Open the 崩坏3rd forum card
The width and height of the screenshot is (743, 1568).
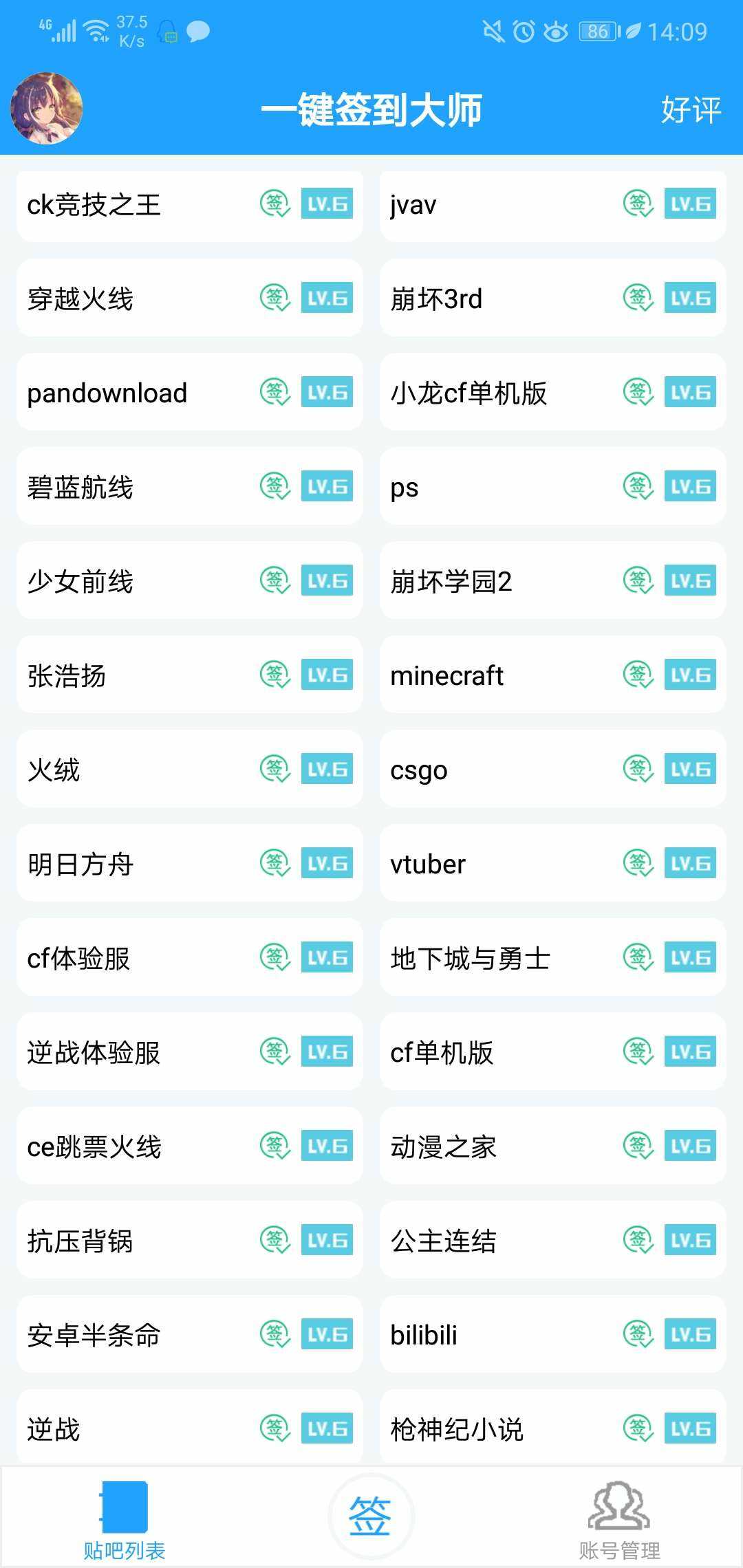[x=552, y=298]
